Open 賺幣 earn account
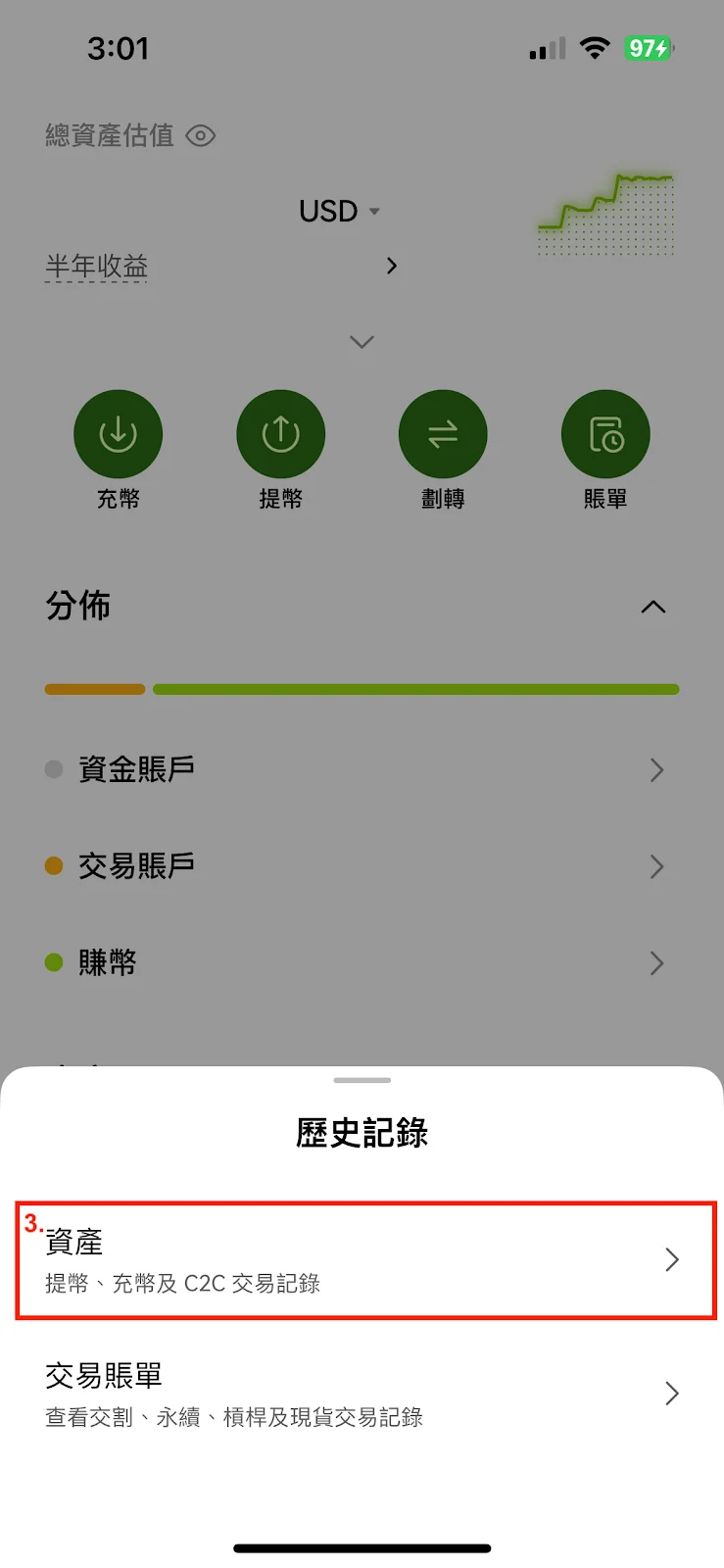 tap(362, 962)
